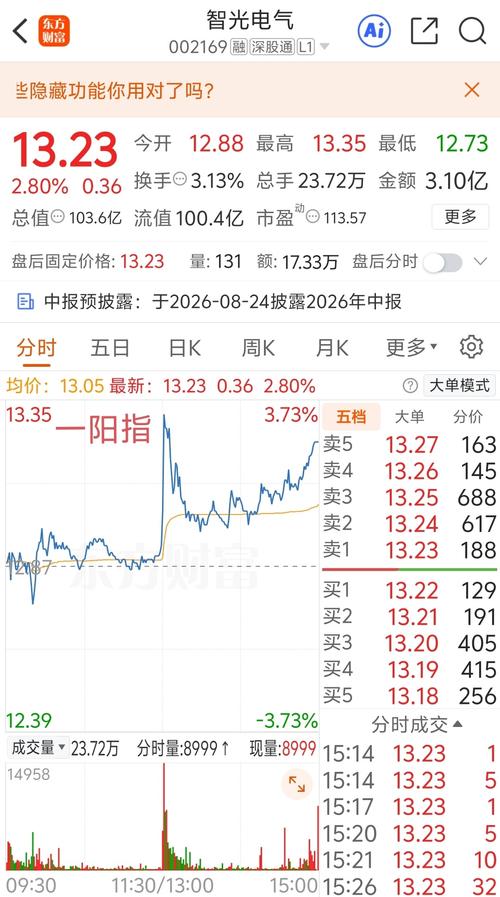Viewport: 500px width, 897px height.
Task: Expand the after-hours fixed price row
Action: pos(481,263)
